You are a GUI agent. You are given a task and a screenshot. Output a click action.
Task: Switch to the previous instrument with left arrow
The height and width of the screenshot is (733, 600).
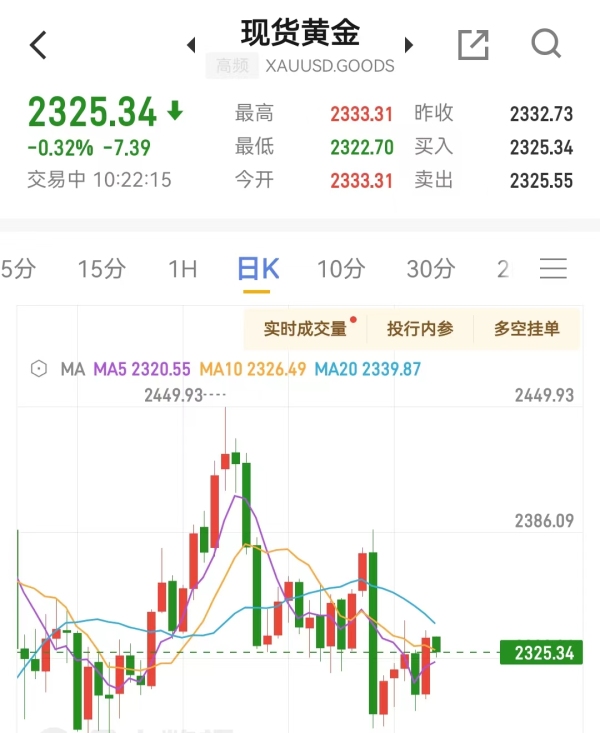191,45
